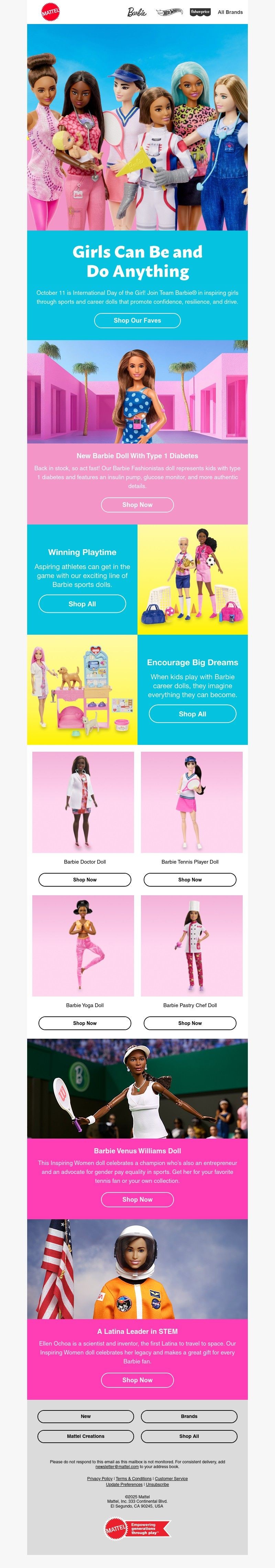Tap Shop All under Encourage Big Dreams
The height and width of the screenshot is (1568, 275).
coord(193,714)
